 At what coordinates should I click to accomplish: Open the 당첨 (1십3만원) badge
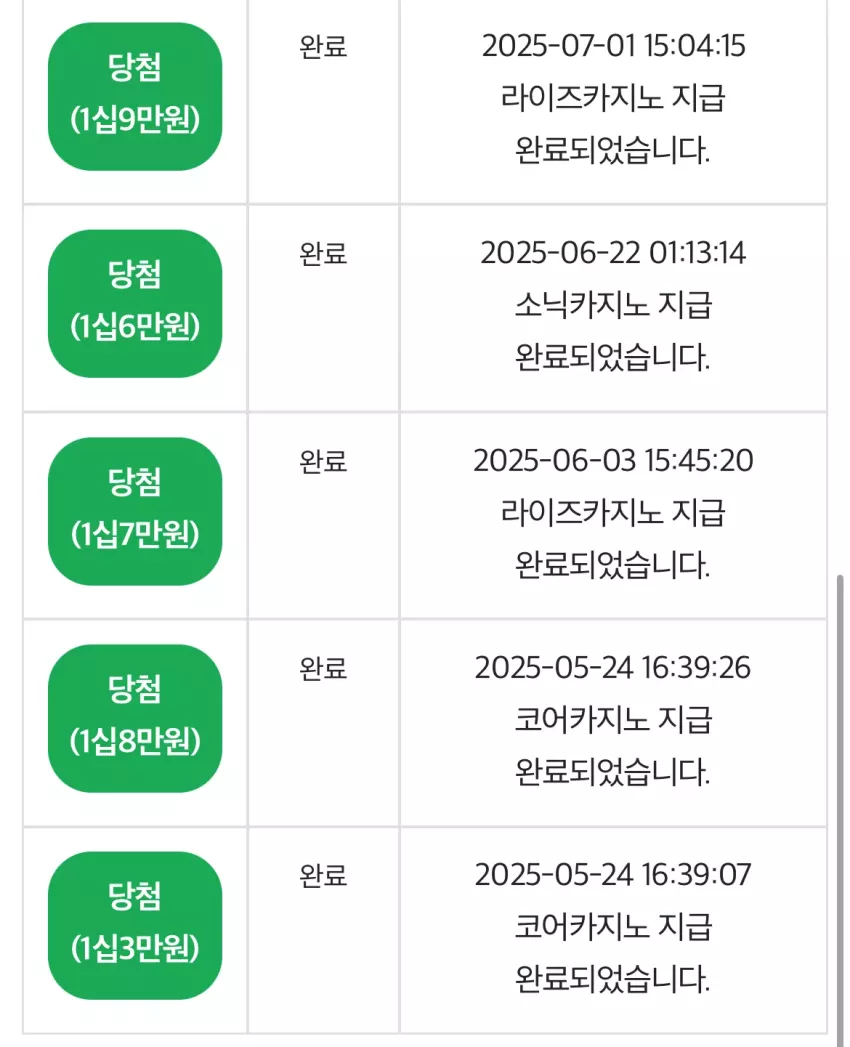pos(135,925)
